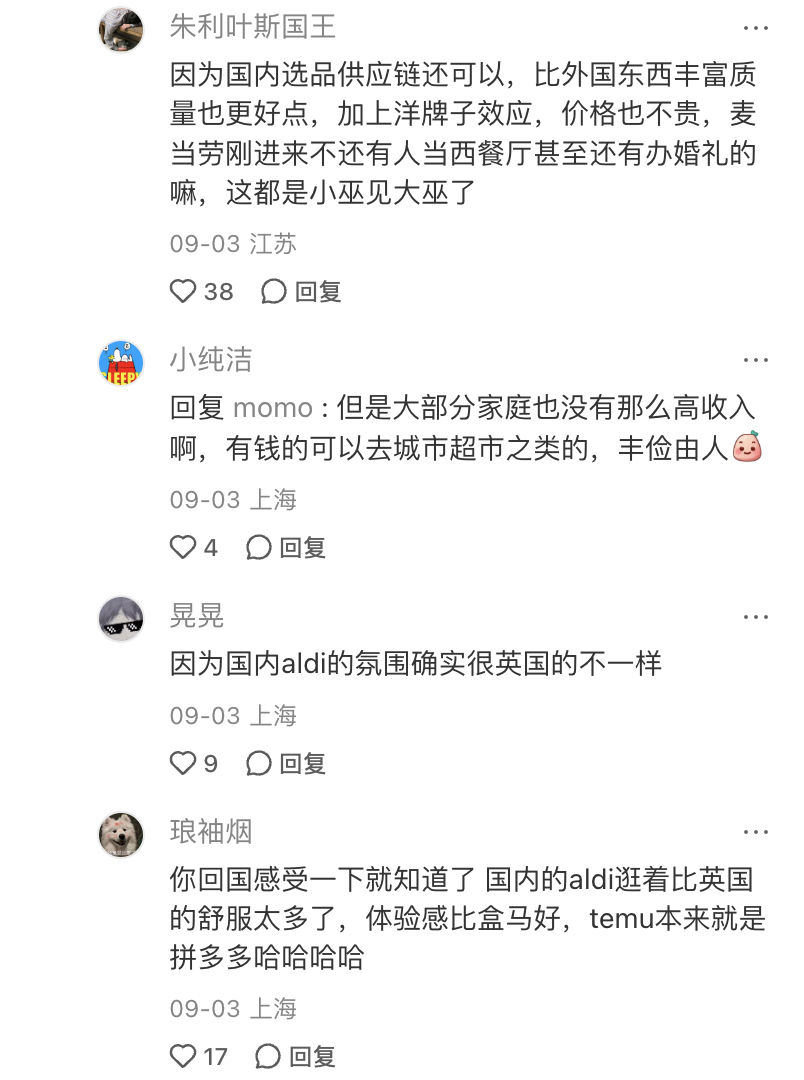Screen dimensions: 804x1080
Task: Reply to 朱利叶斯国王's comment
Action: [x=301, y=291]
